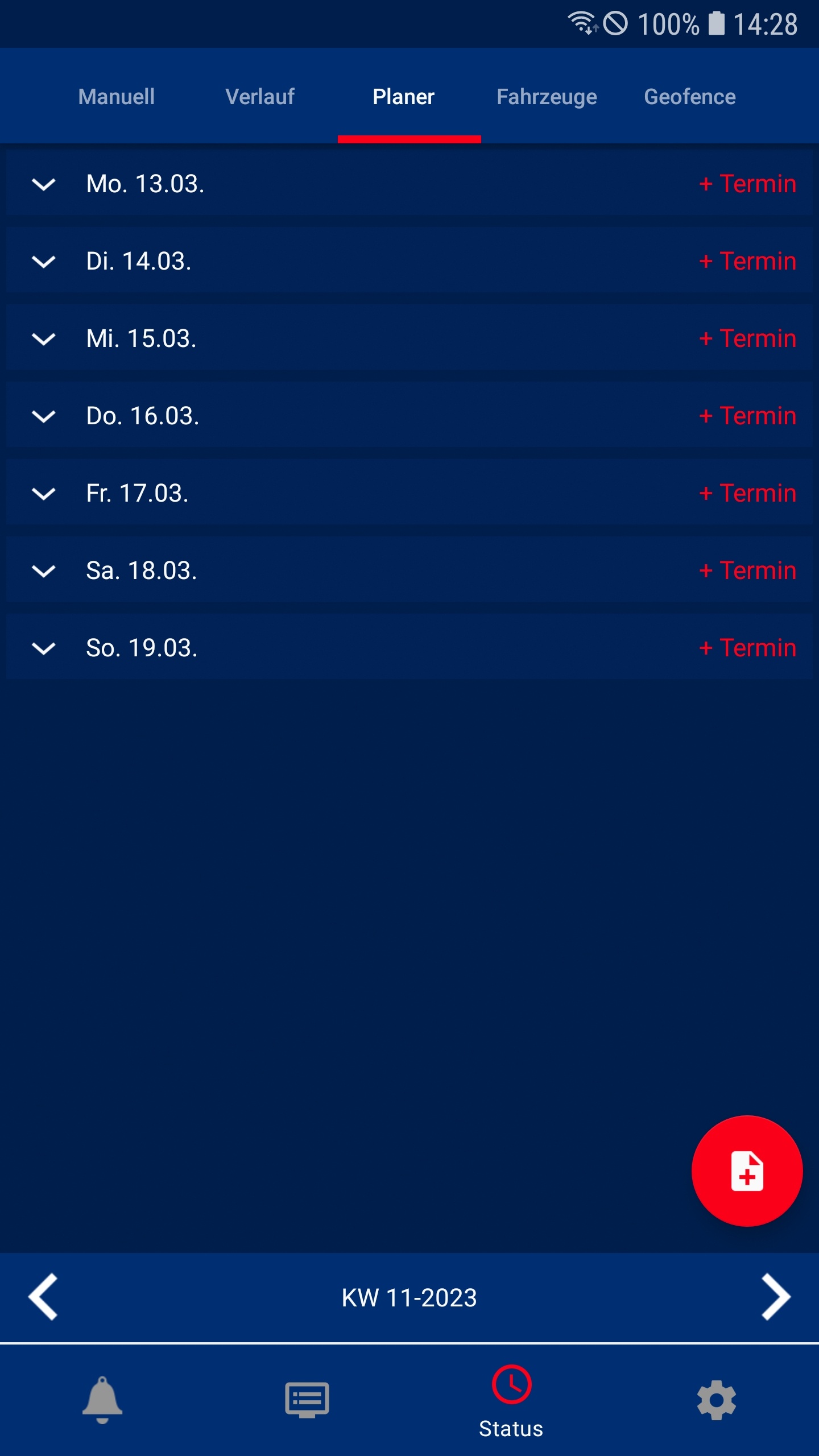Screen dimensions: 819x1456
Task: Add a Termin on Do. 16.03.
Action: point(747,416)
